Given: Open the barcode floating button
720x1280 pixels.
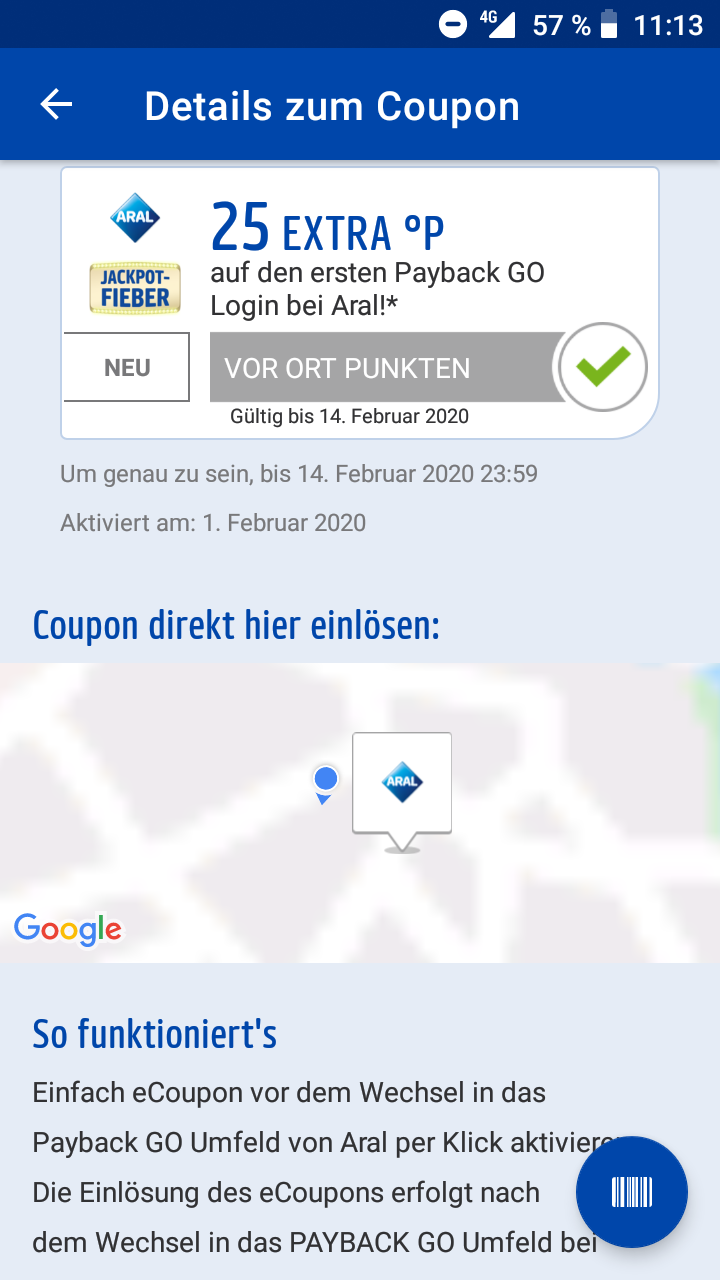Looking at the screenshot, I should point(632,1192).
